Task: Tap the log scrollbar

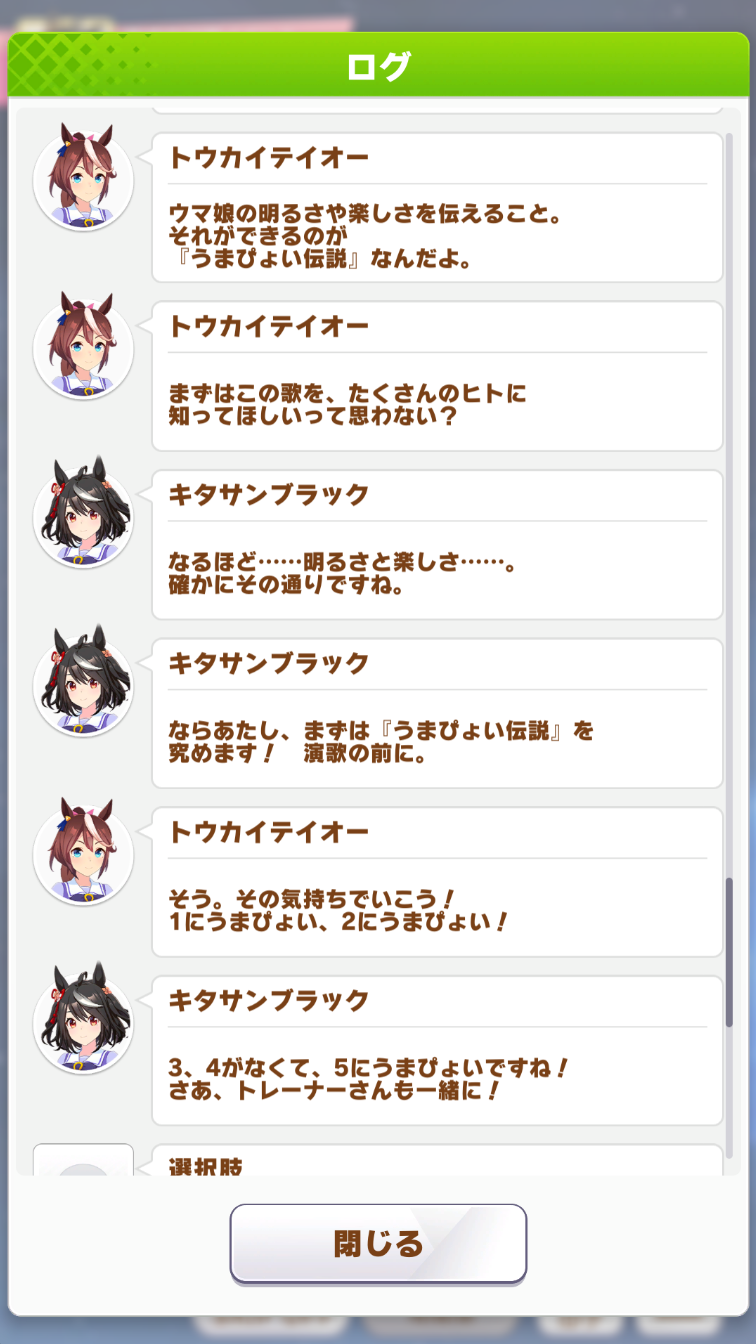Action: [x=729, y=952]
